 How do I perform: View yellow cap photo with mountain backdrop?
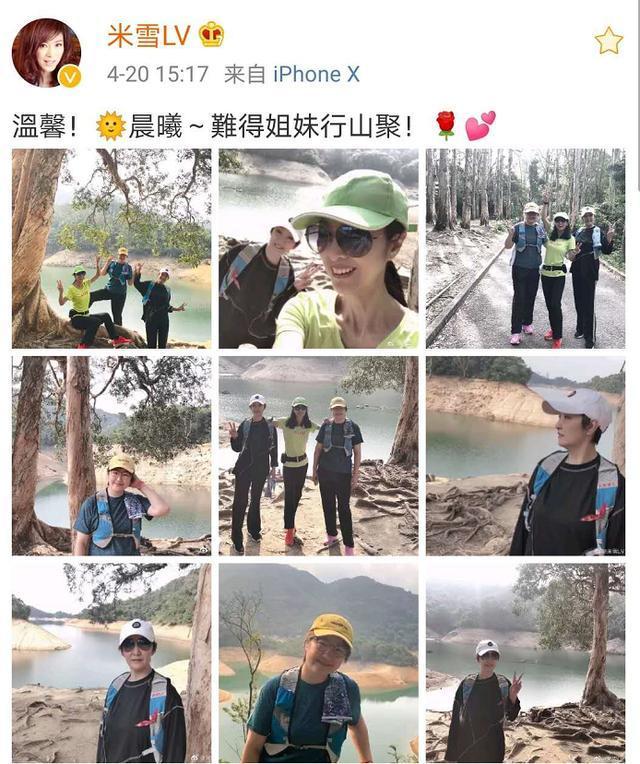coord(319,662)
